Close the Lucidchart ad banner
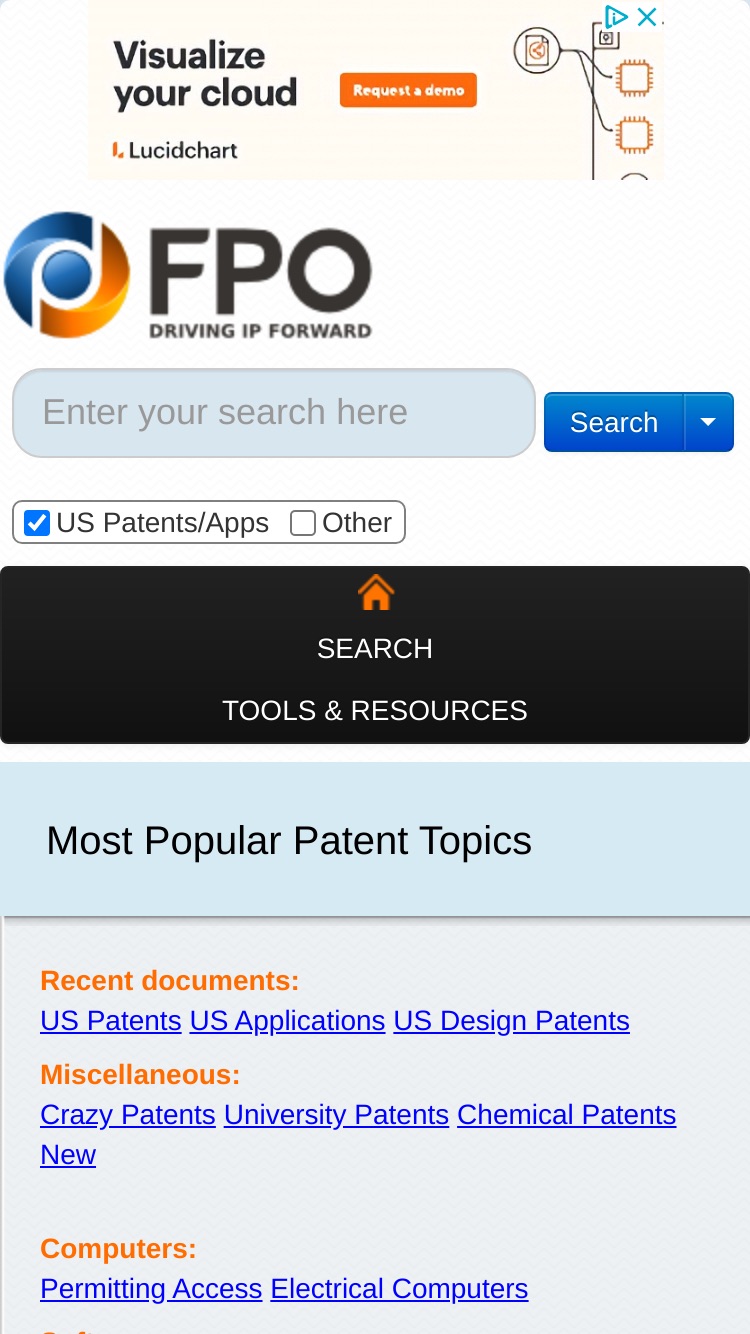 [x=647, y=17]
